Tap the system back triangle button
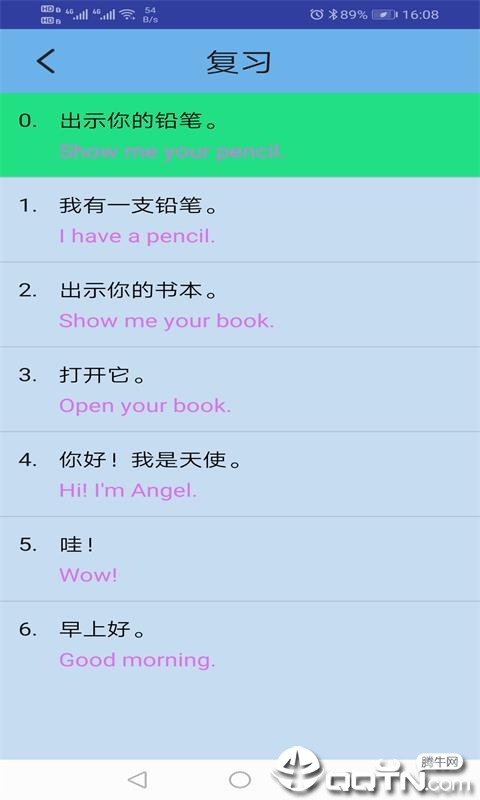The width and height of the screenshot is (480, 800). coord(138,779)
